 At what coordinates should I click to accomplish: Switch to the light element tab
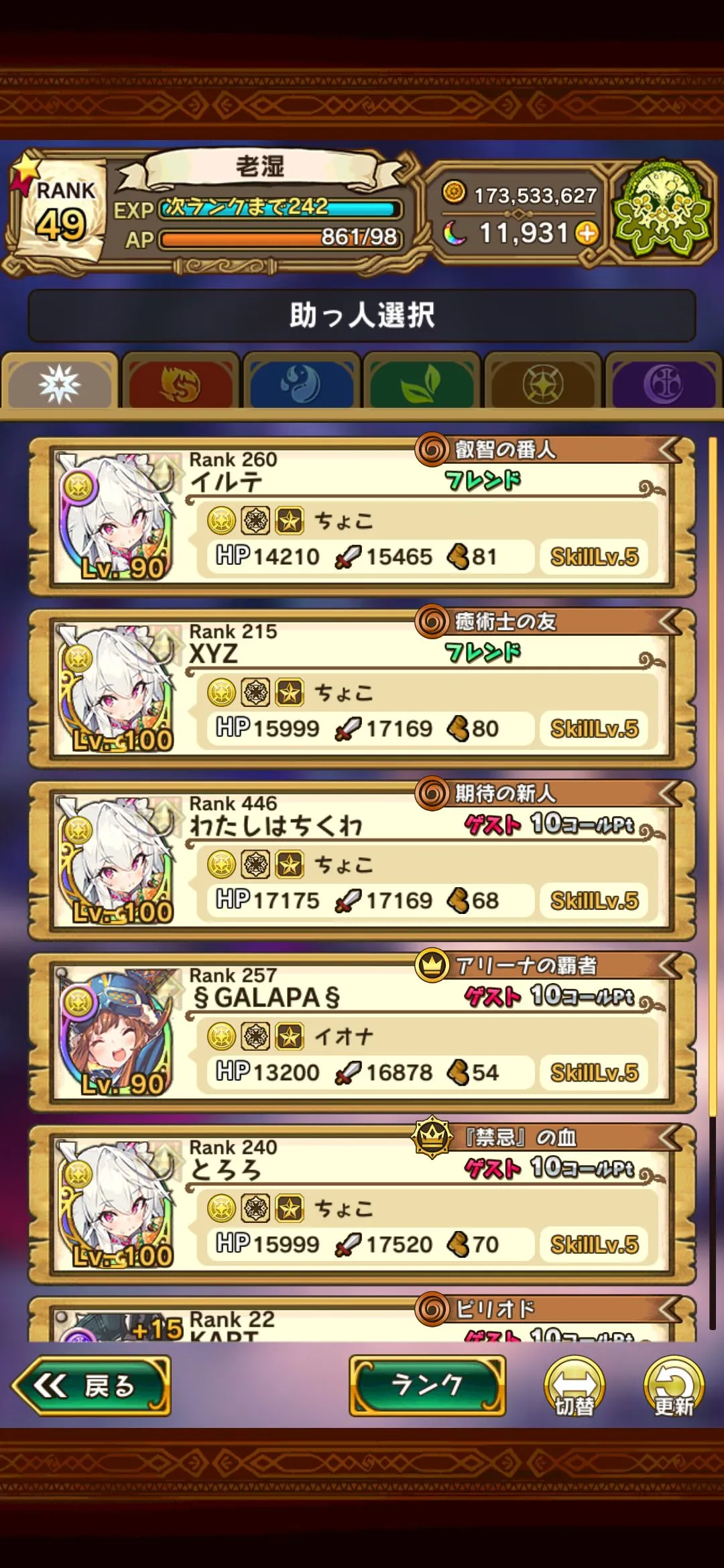(542, 383)
